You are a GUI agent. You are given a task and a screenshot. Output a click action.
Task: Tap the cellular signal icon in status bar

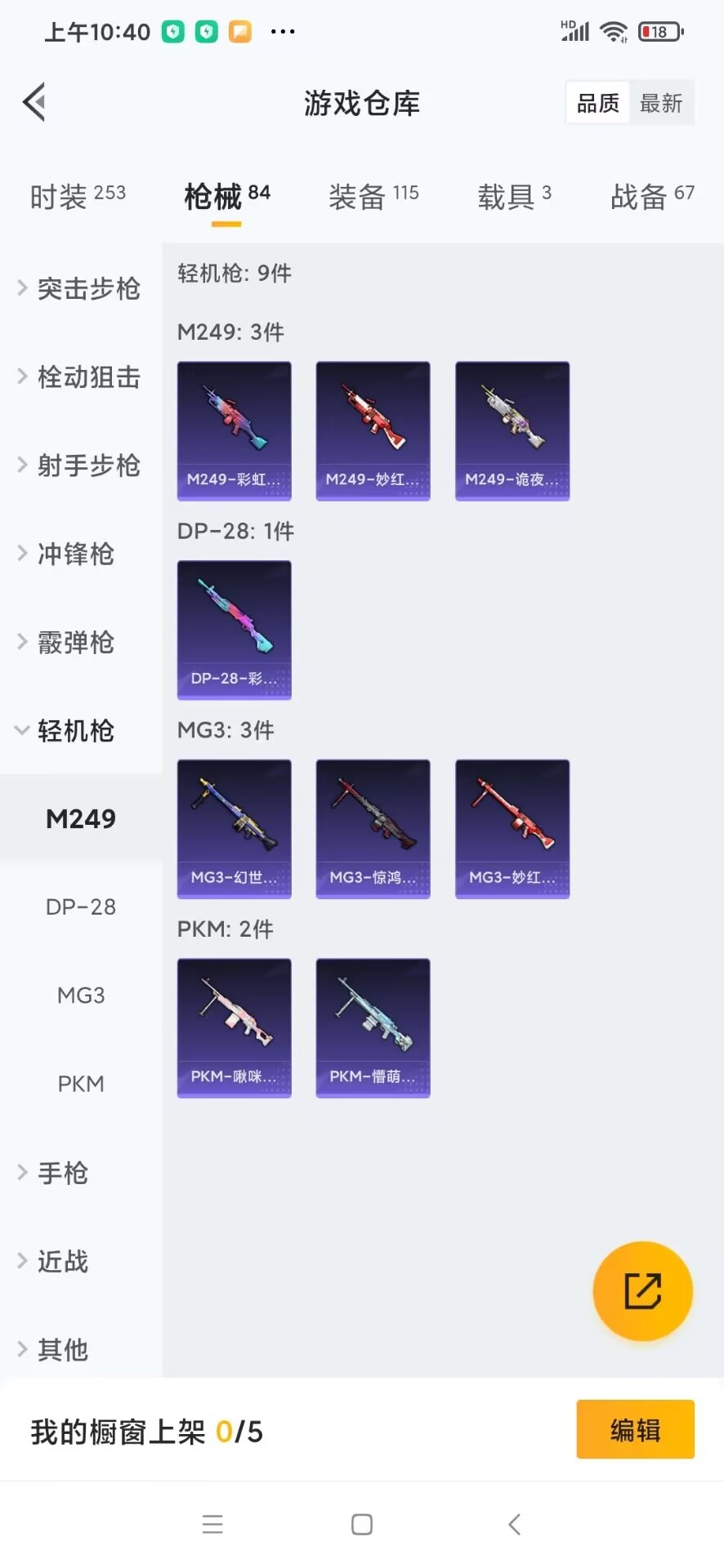(575, 31)
